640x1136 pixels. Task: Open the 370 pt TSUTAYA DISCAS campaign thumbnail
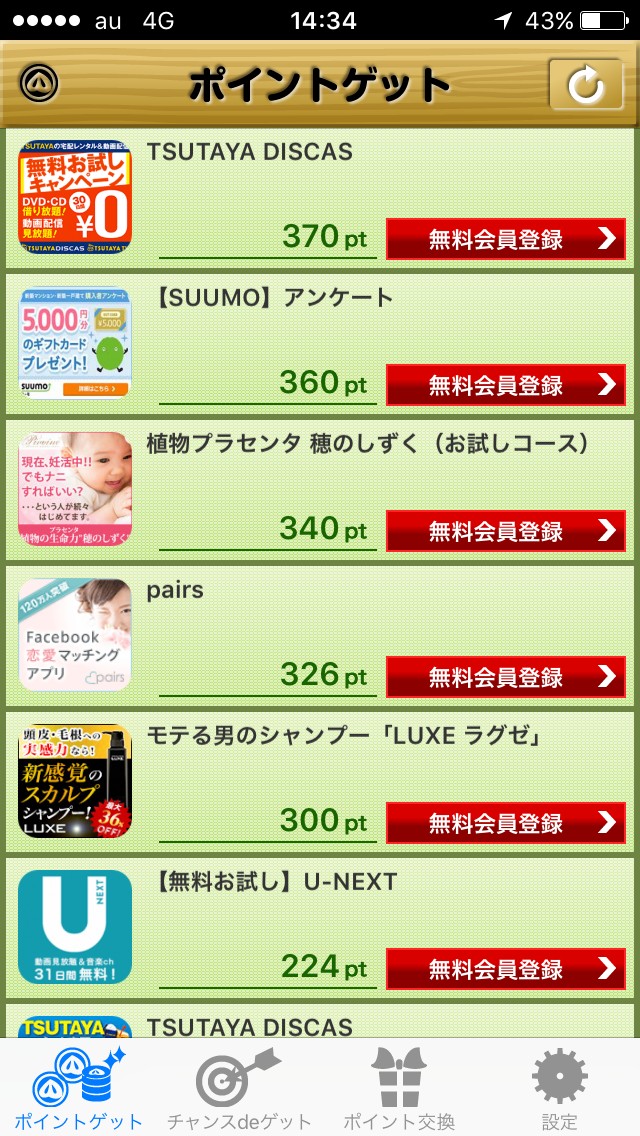[75, 197]
